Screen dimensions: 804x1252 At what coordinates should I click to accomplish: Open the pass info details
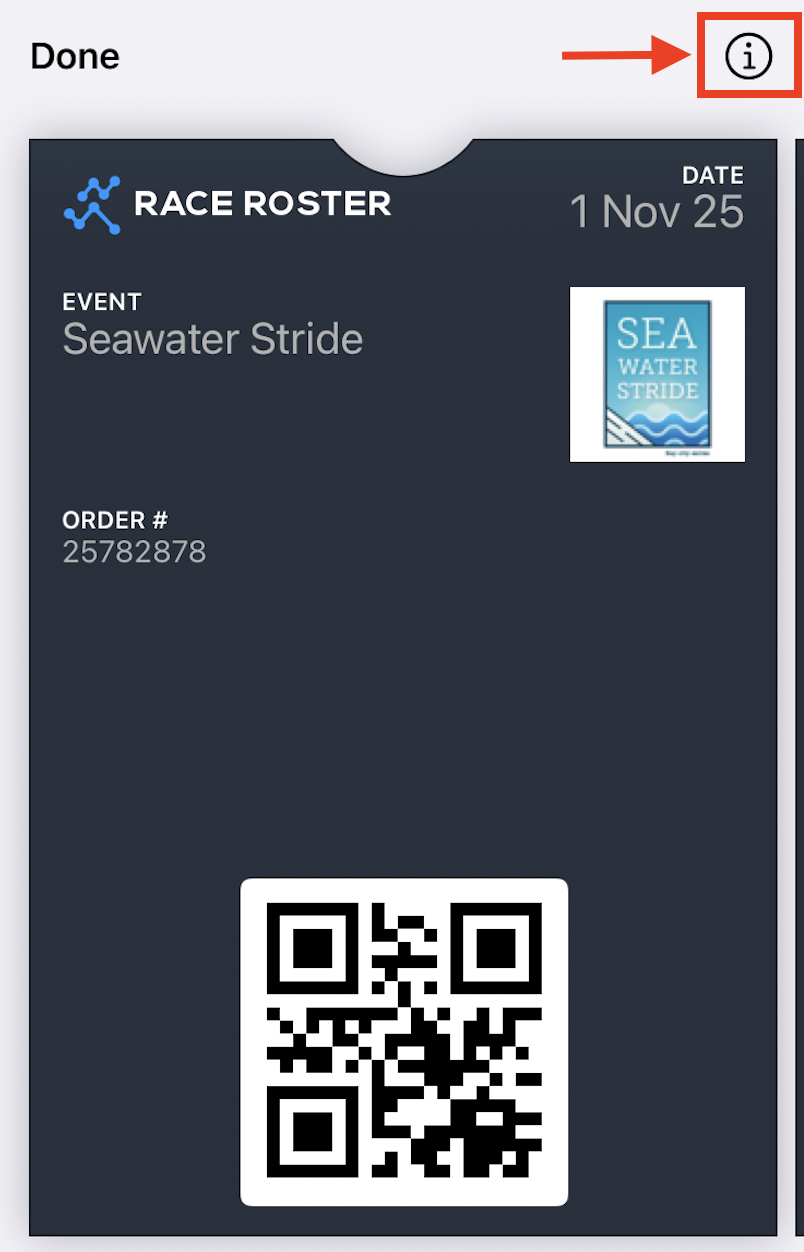pyautogui.click(x=748, y=57)
